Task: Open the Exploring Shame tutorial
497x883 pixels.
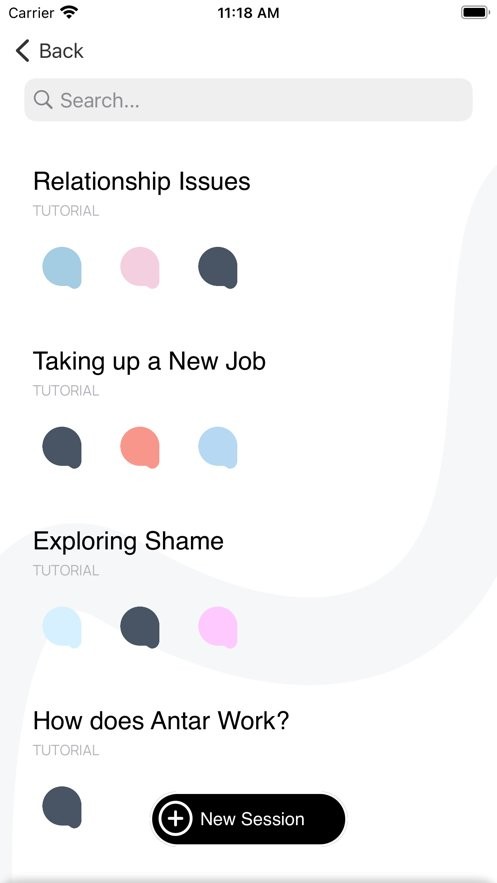Action: click(128, 541)
